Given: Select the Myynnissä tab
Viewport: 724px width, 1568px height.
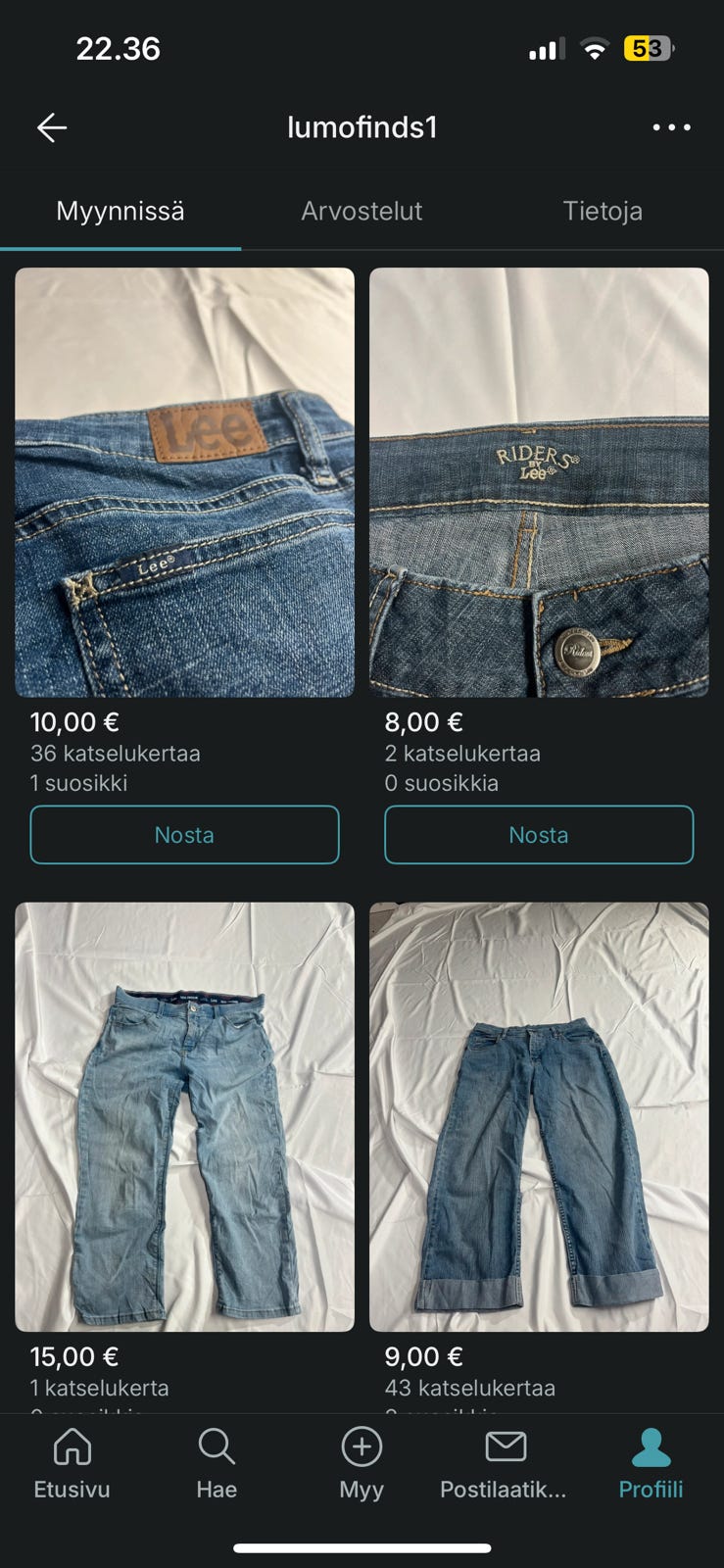Looking at the screenshot, I should click(121, 211).
